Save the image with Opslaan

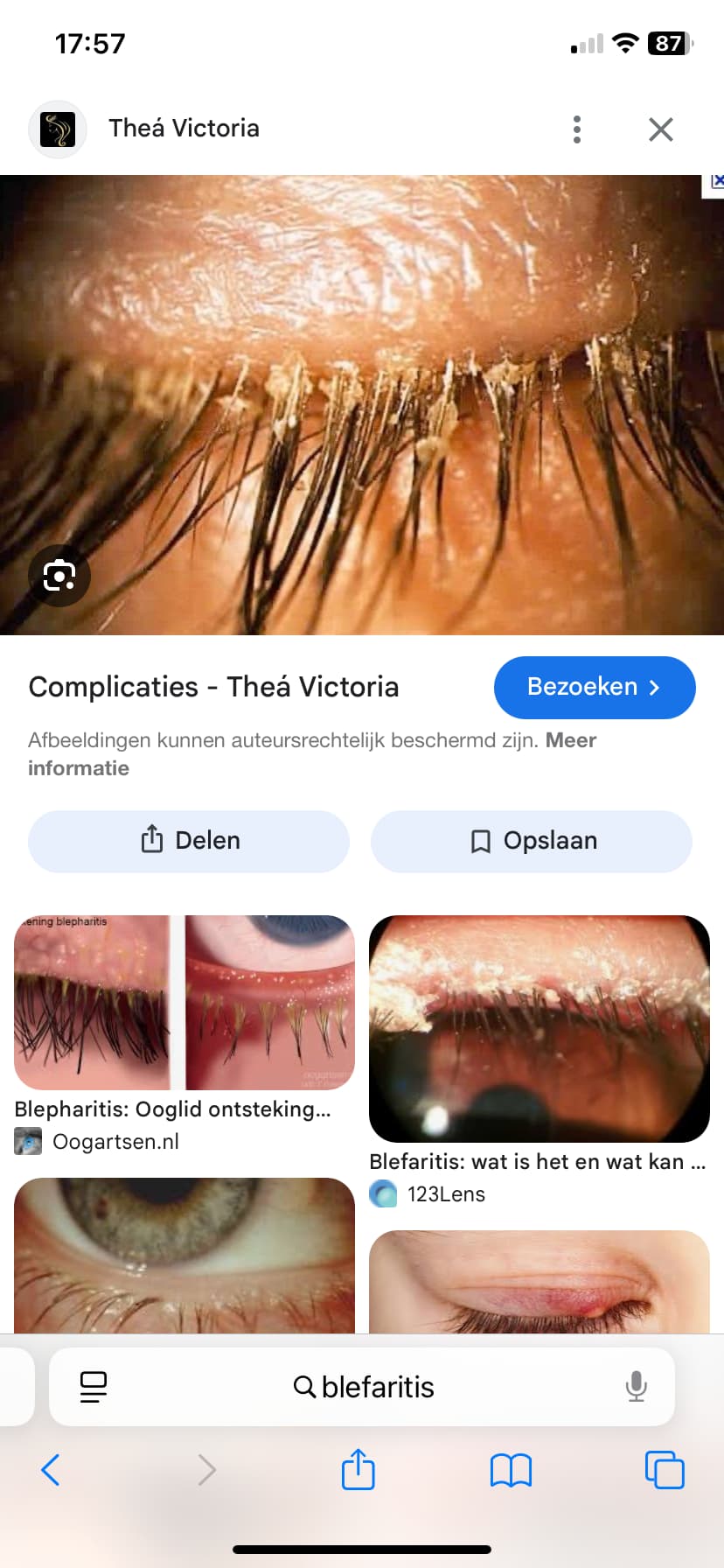click(x=532, y=841)
